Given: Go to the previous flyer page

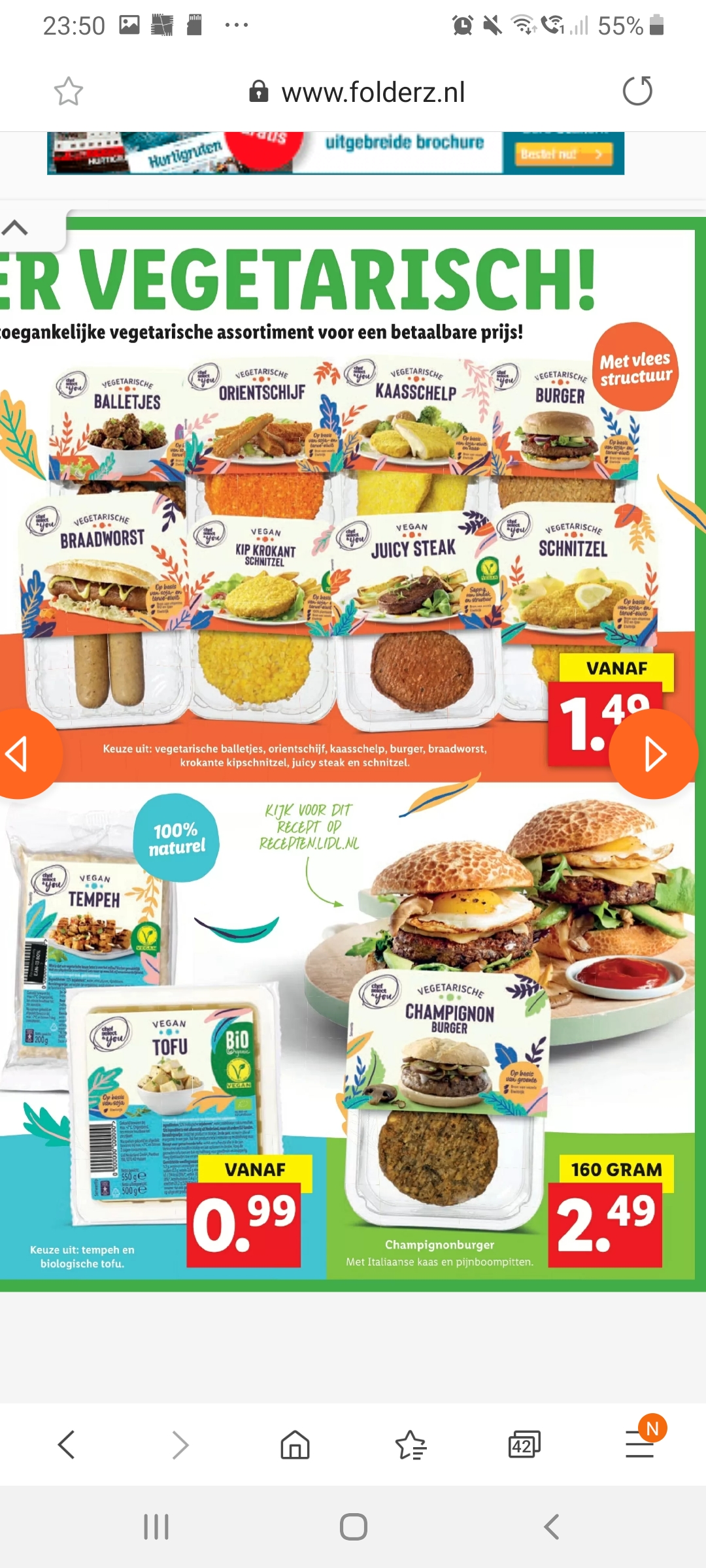Looking at the screenshot, I should tap(20, 754).
